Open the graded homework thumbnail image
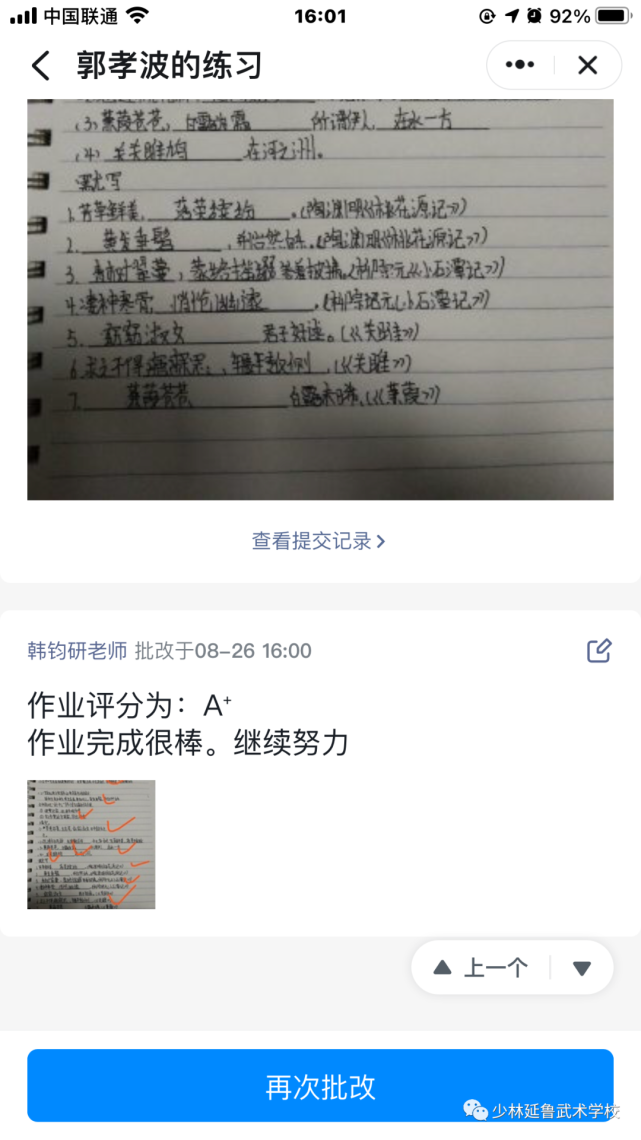This screenshot has width=641, height=1140. point(91,844)
